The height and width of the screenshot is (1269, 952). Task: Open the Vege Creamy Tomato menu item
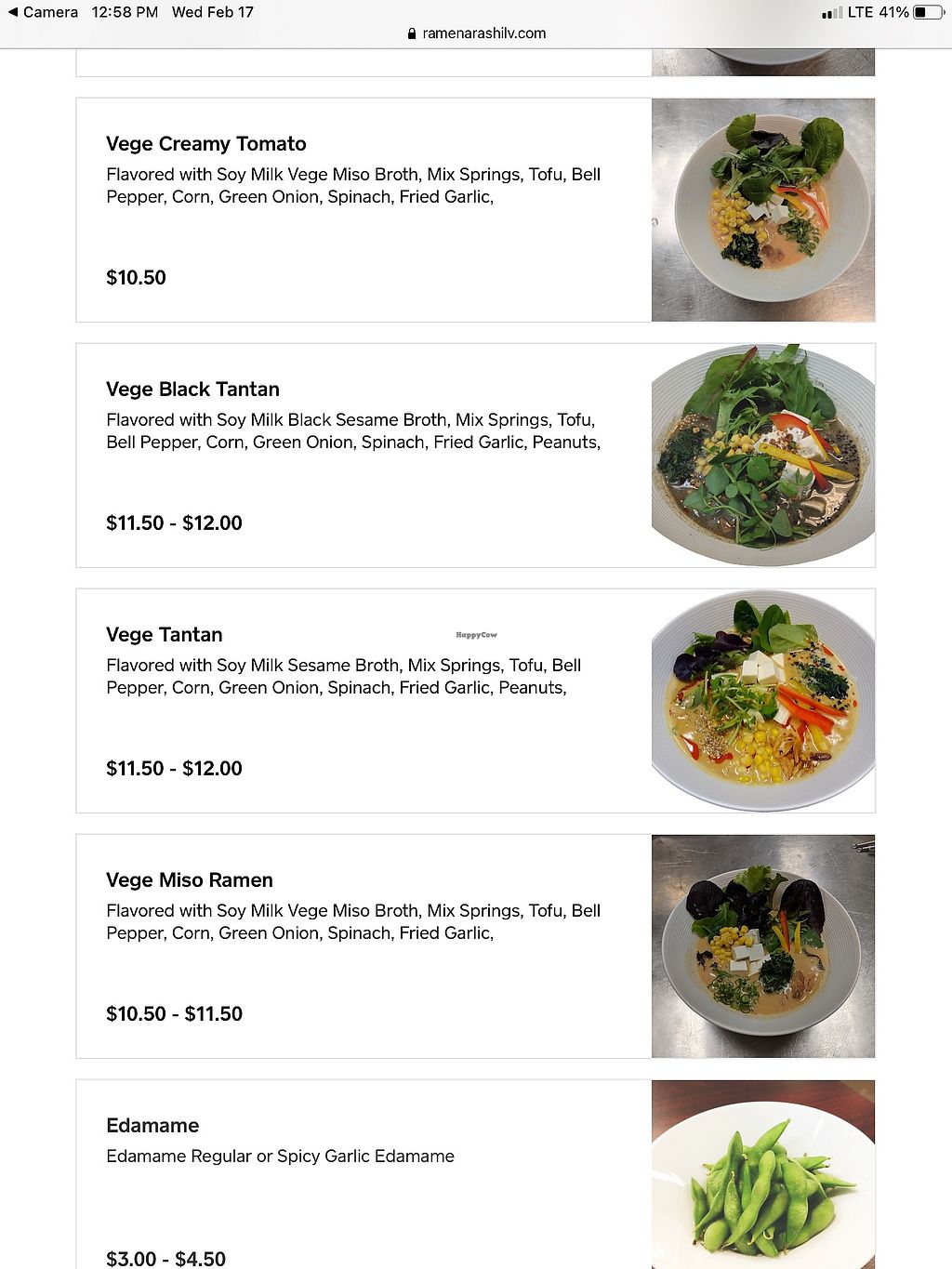205,144
